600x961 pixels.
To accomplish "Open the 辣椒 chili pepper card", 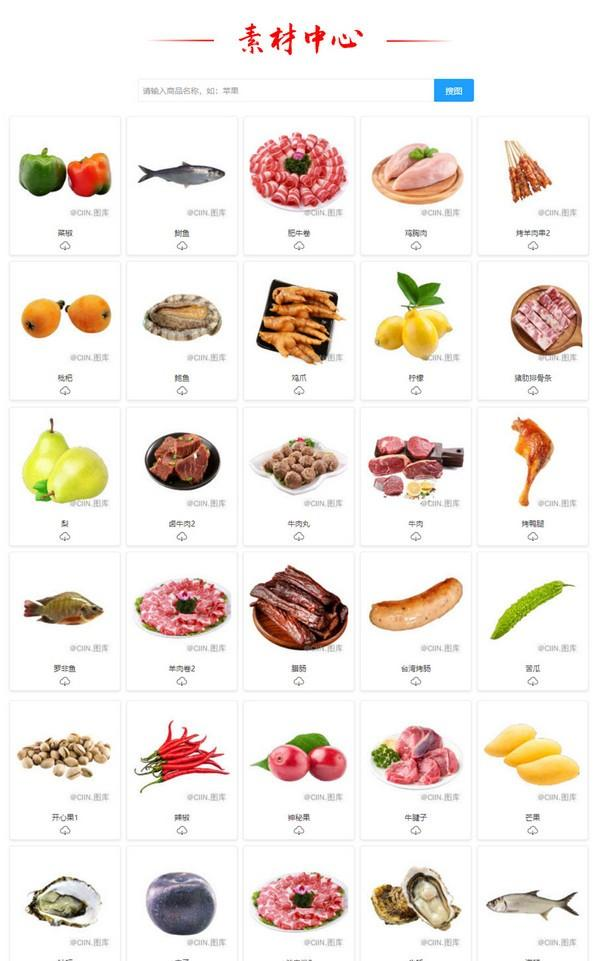I will 182,755.
